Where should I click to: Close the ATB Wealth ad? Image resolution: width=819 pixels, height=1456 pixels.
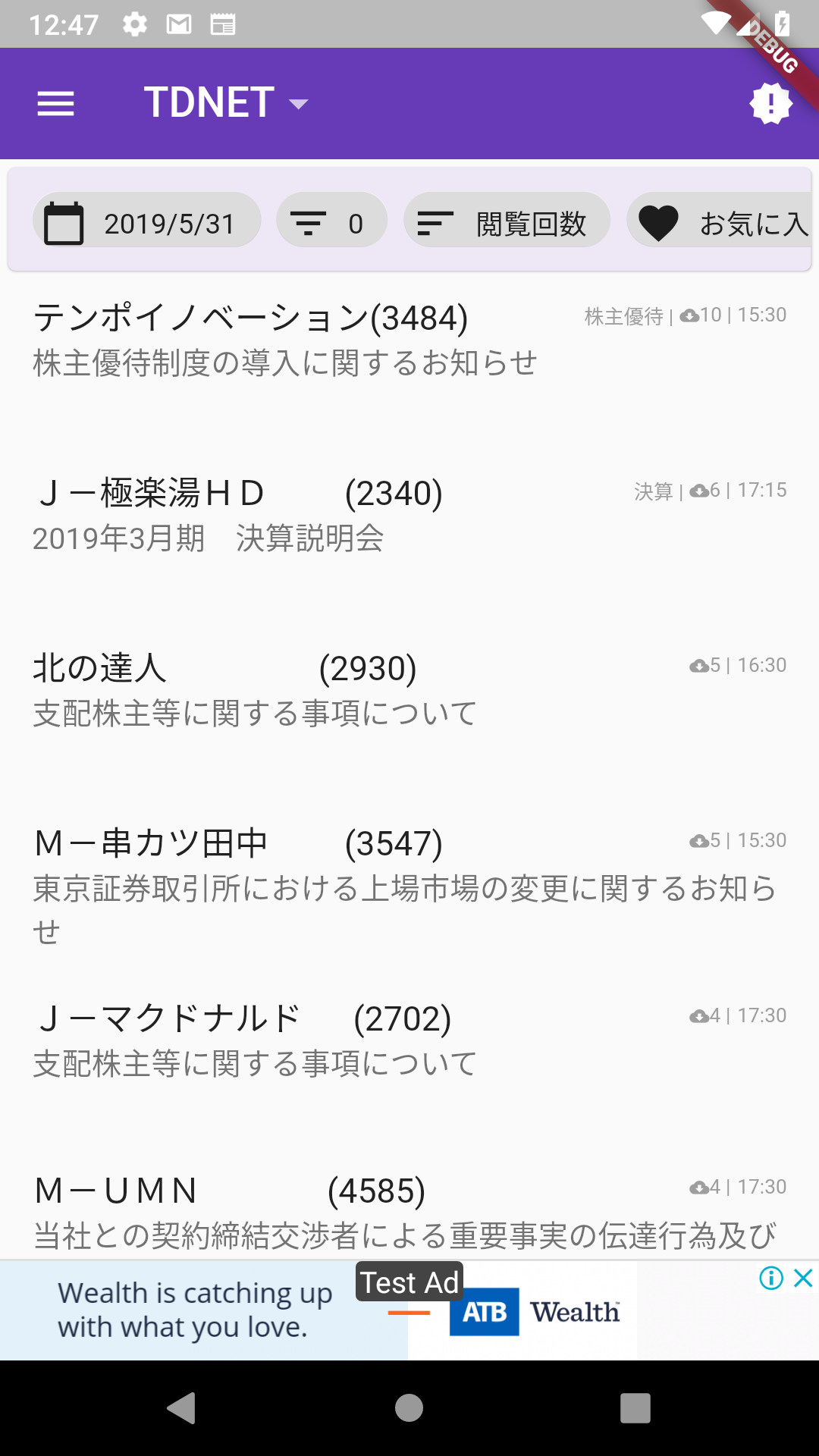tap(803, 1279)
